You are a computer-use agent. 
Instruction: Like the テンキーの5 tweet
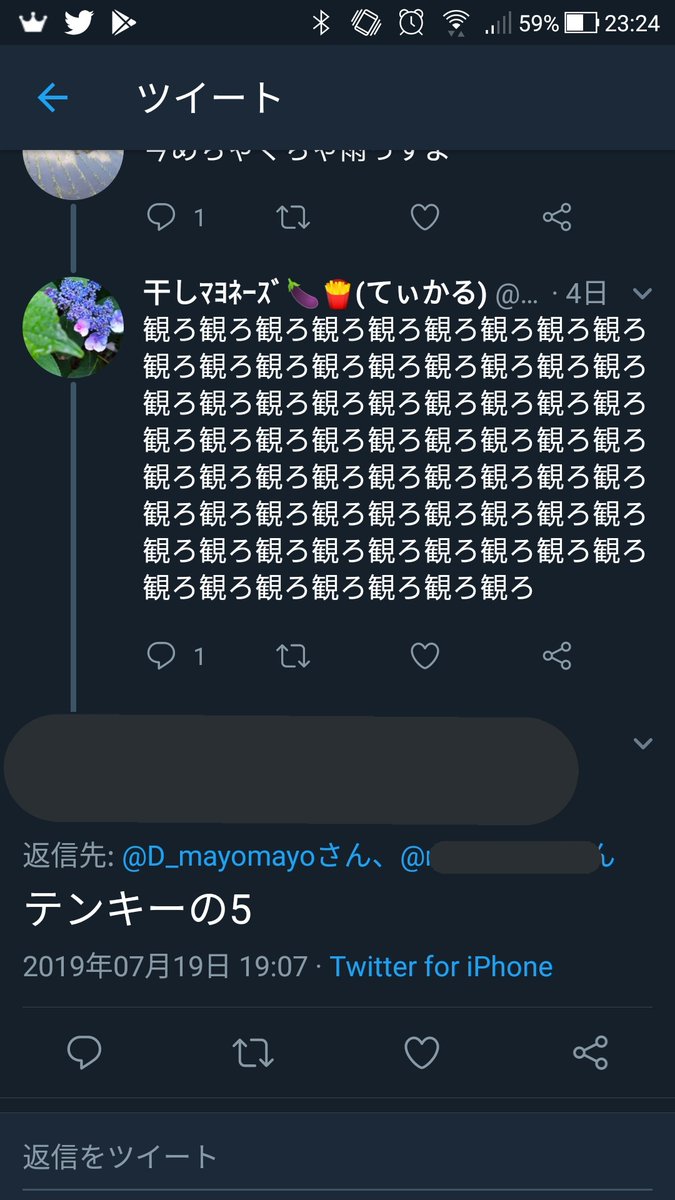point(422,1052)
